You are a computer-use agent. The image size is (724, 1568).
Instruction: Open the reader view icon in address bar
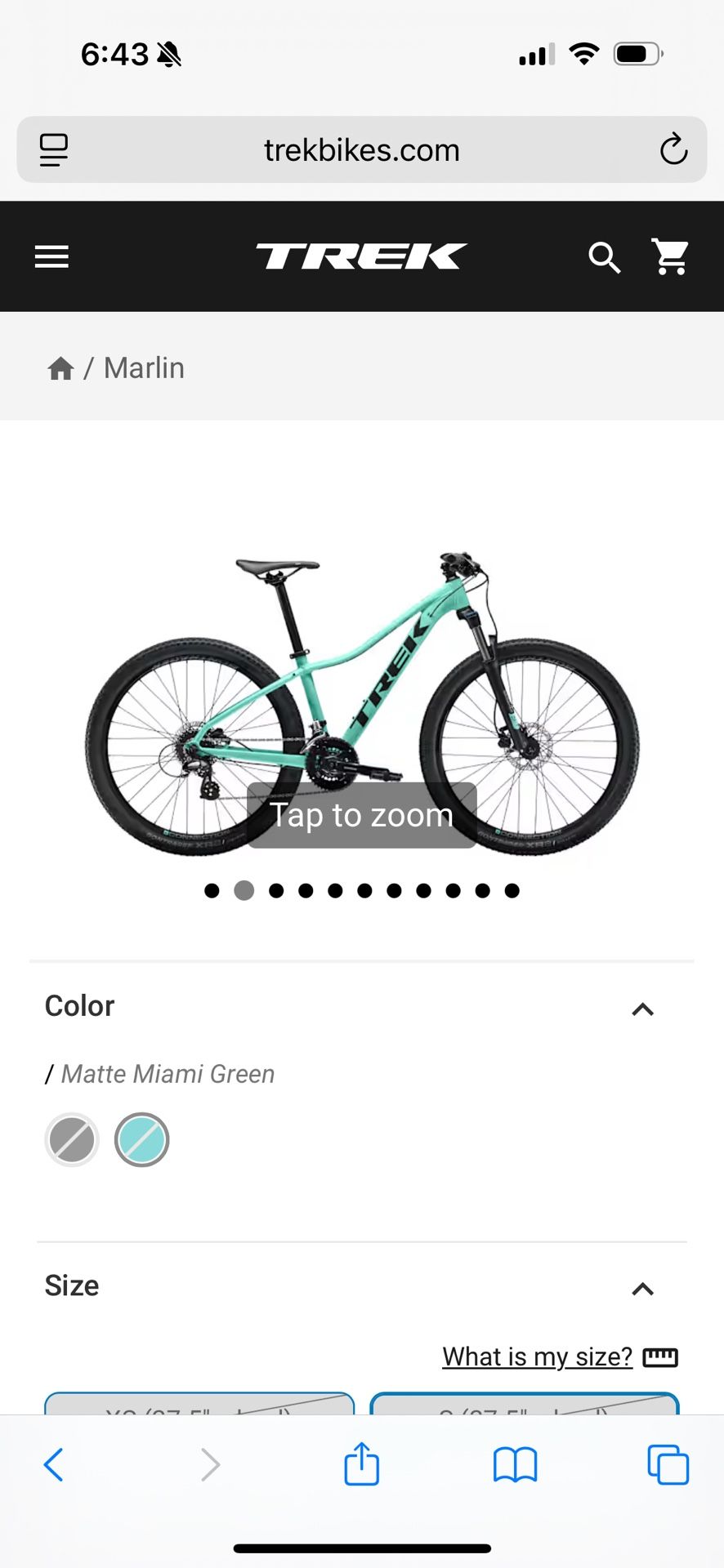pos(53,149)
